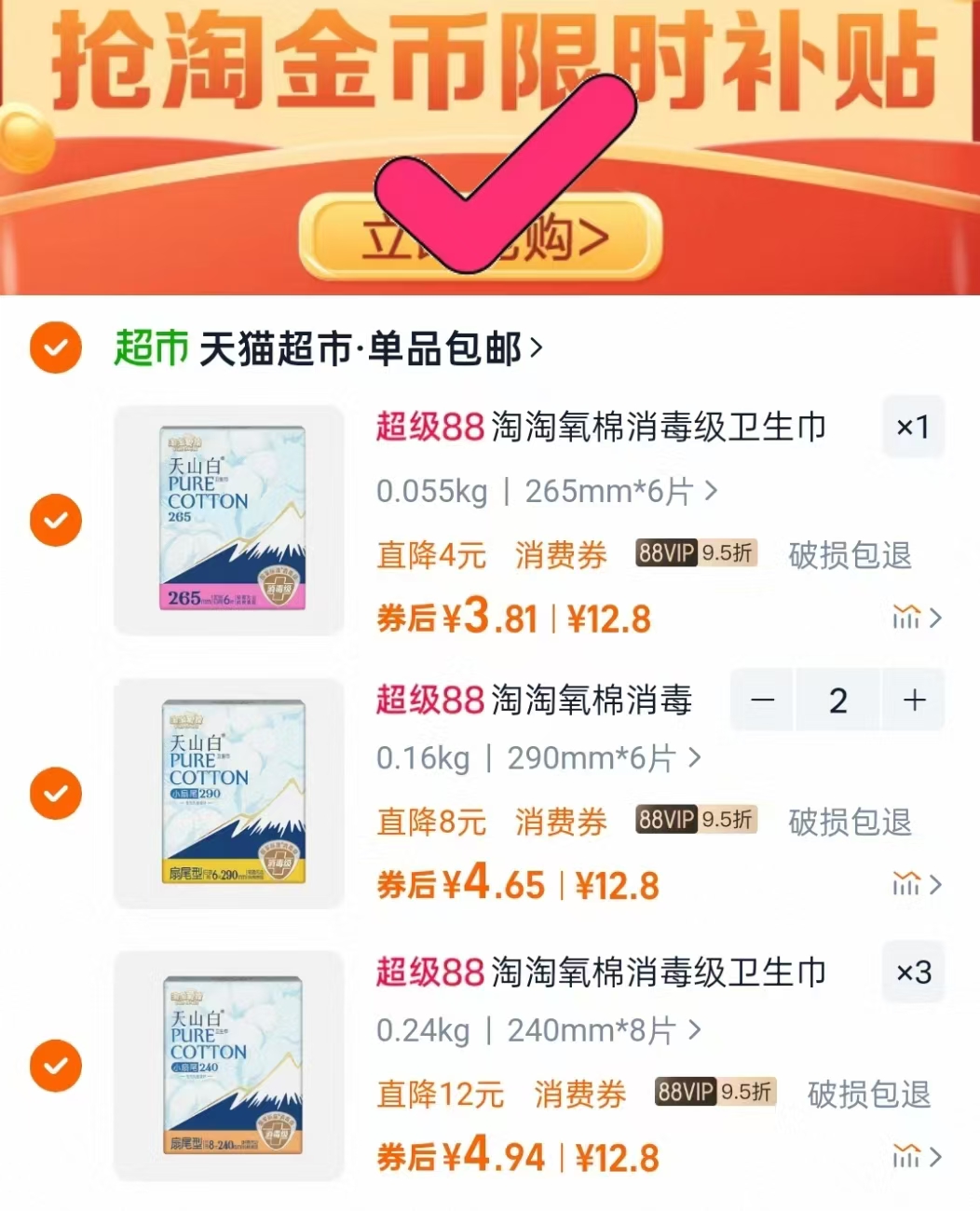This screenshot has height=1211, width=980.
Task: Deselect the 265mm*6片 product checkbox
Action: tap(55, 520)
